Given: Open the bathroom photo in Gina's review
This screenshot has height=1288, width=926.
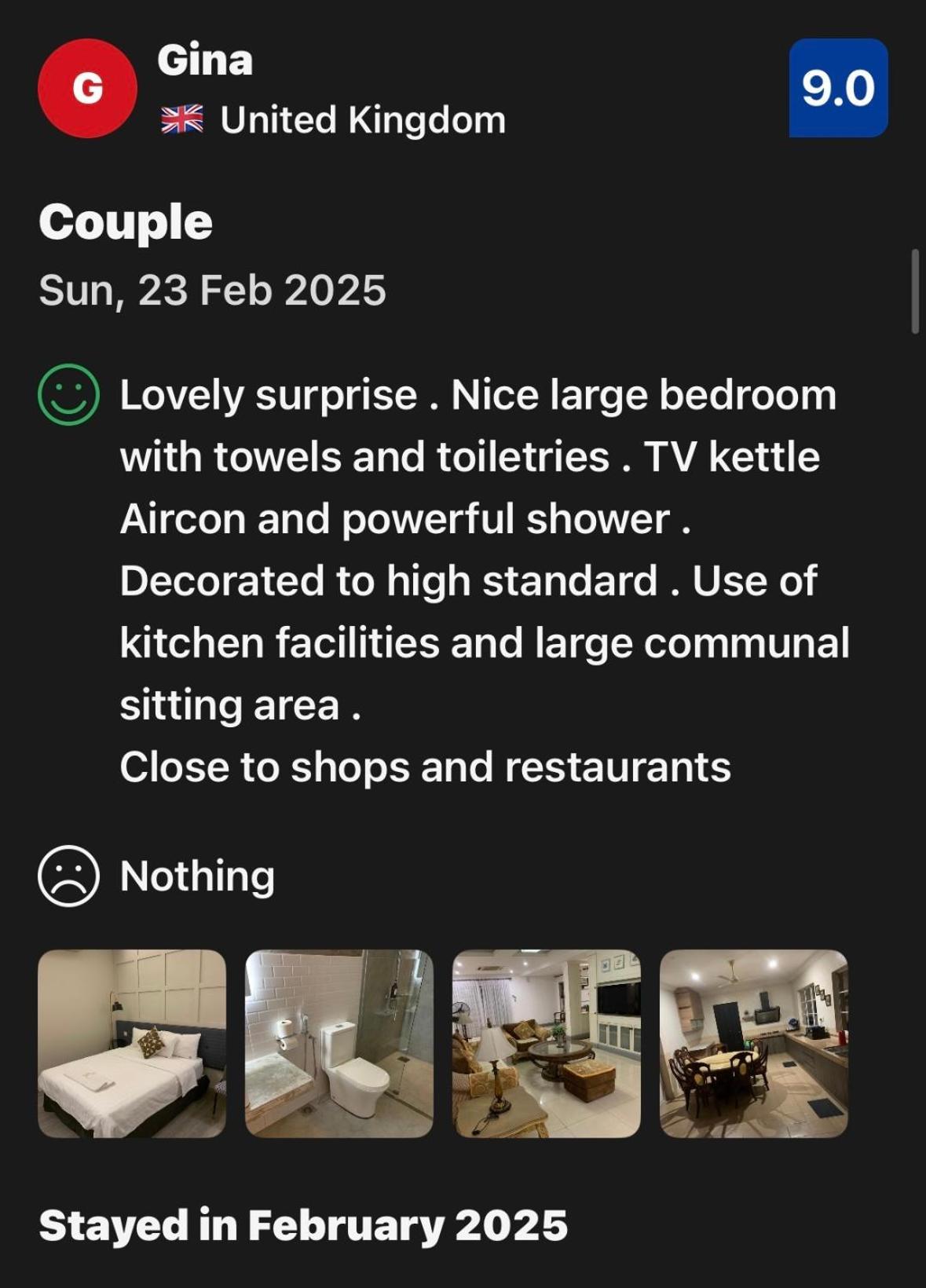Looking at the screenshot, I should point(339,1044).
